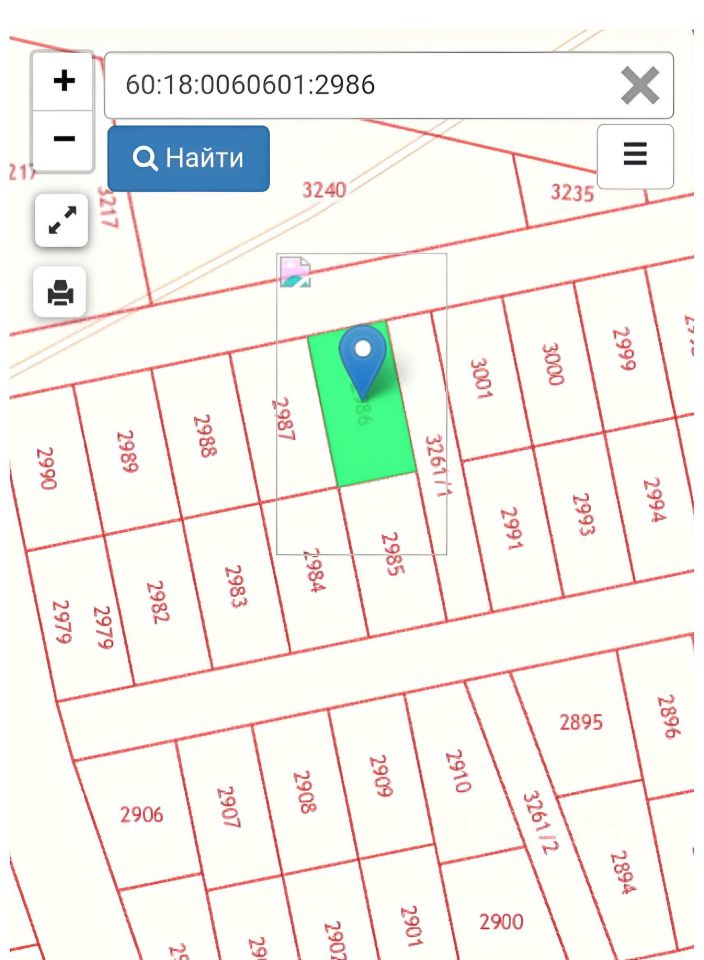Zoom out of the cadastral map
This screenshot has height=960, width=704.
click(63, 139)
